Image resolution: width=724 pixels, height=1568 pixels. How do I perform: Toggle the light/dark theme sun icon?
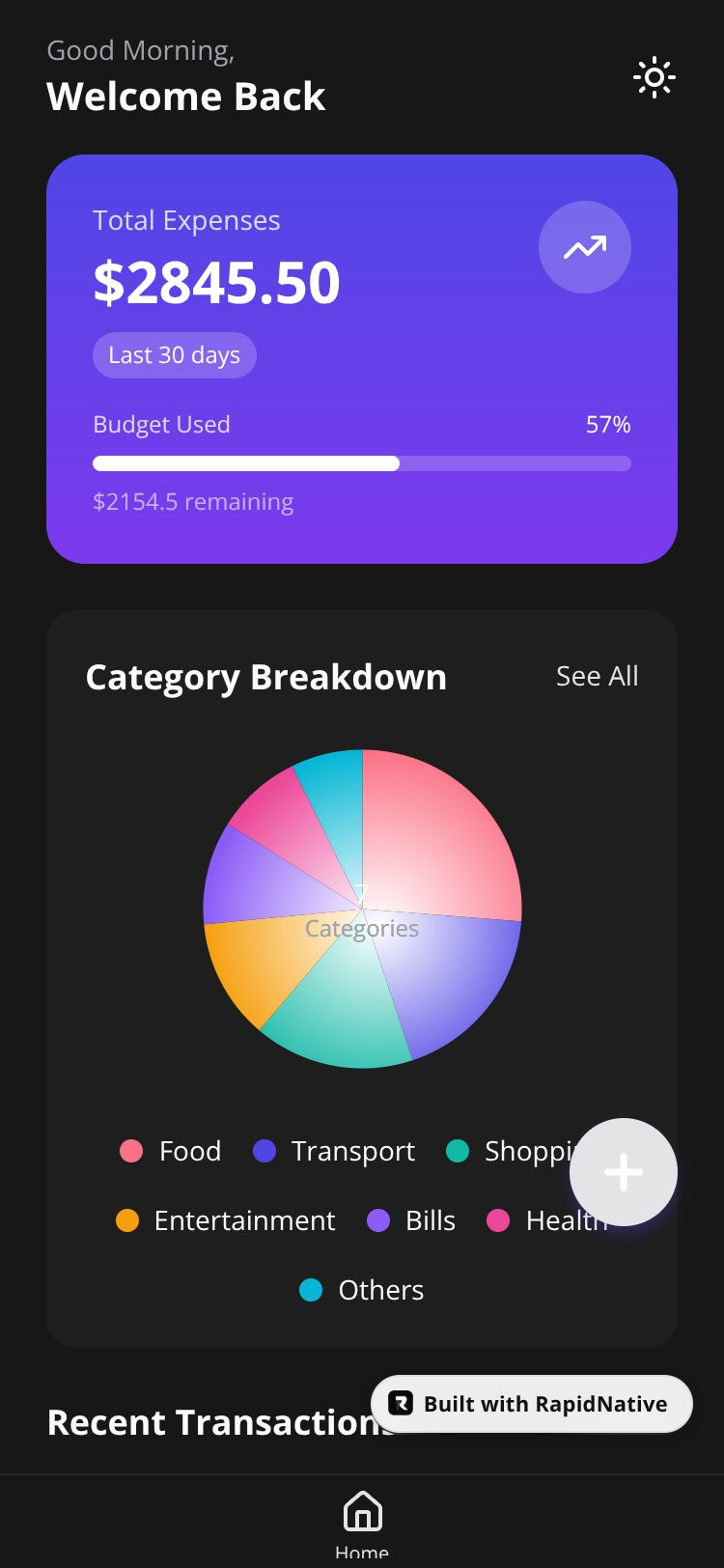(x=654, y=77)
